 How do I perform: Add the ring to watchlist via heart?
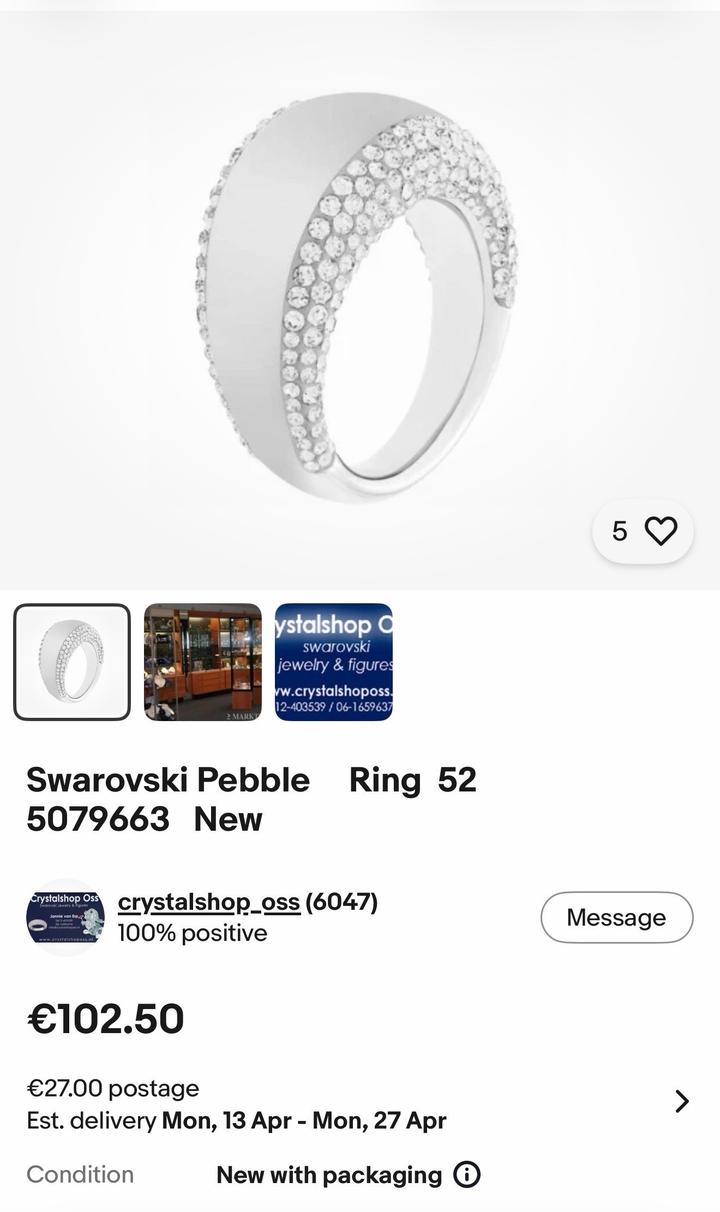coord(660,531)
